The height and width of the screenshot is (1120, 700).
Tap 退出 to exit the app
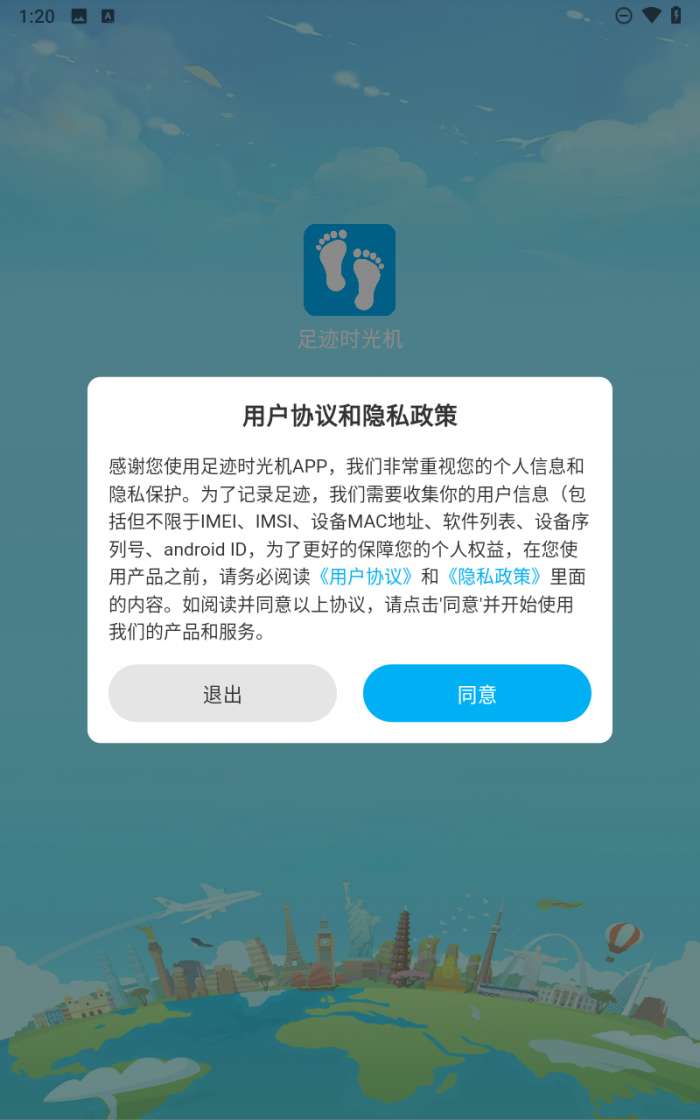[x=222, y=694]
